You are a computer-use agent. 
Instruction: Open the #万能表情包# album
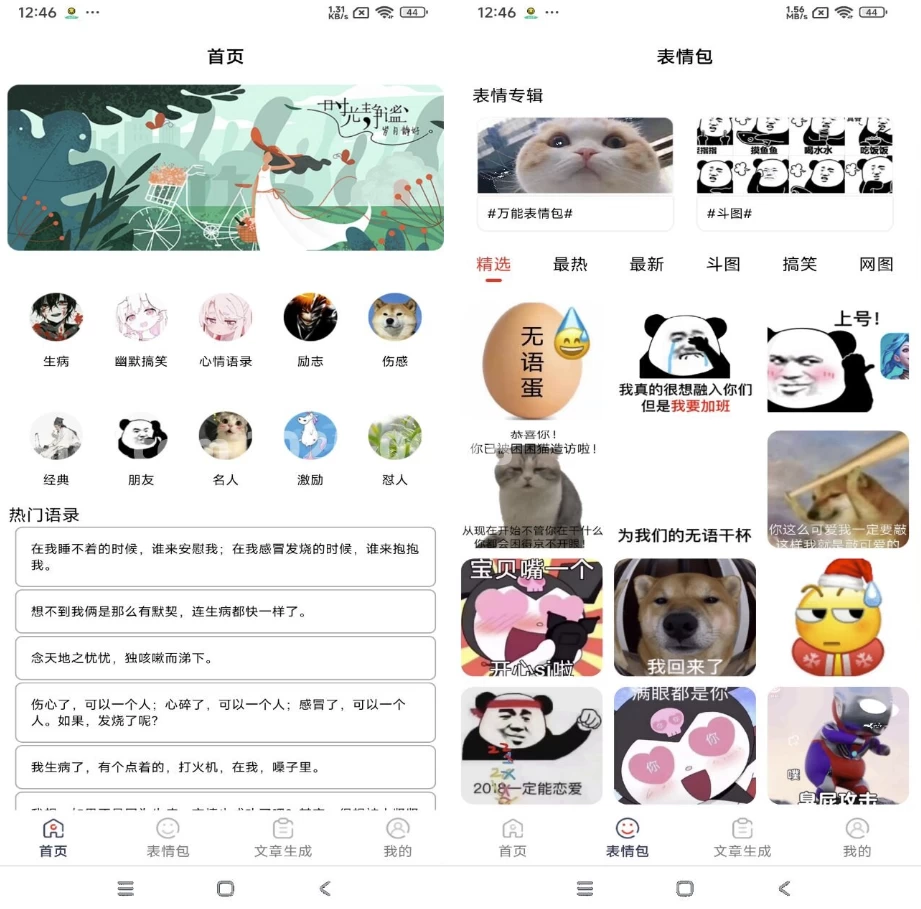pos(575,172)
